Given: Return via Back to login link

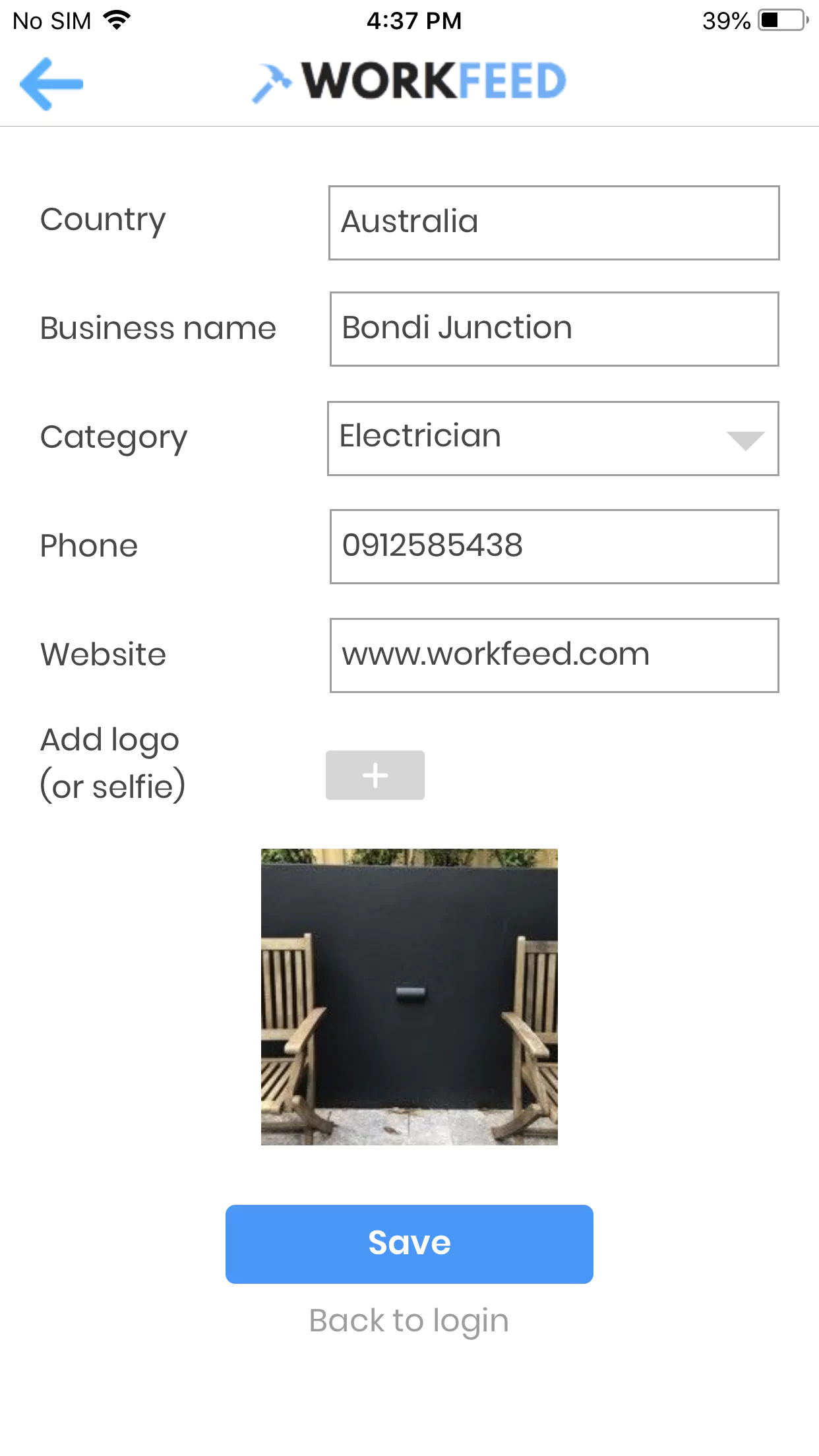Looking at the screenshot, I should click(x=409, y=1321).
